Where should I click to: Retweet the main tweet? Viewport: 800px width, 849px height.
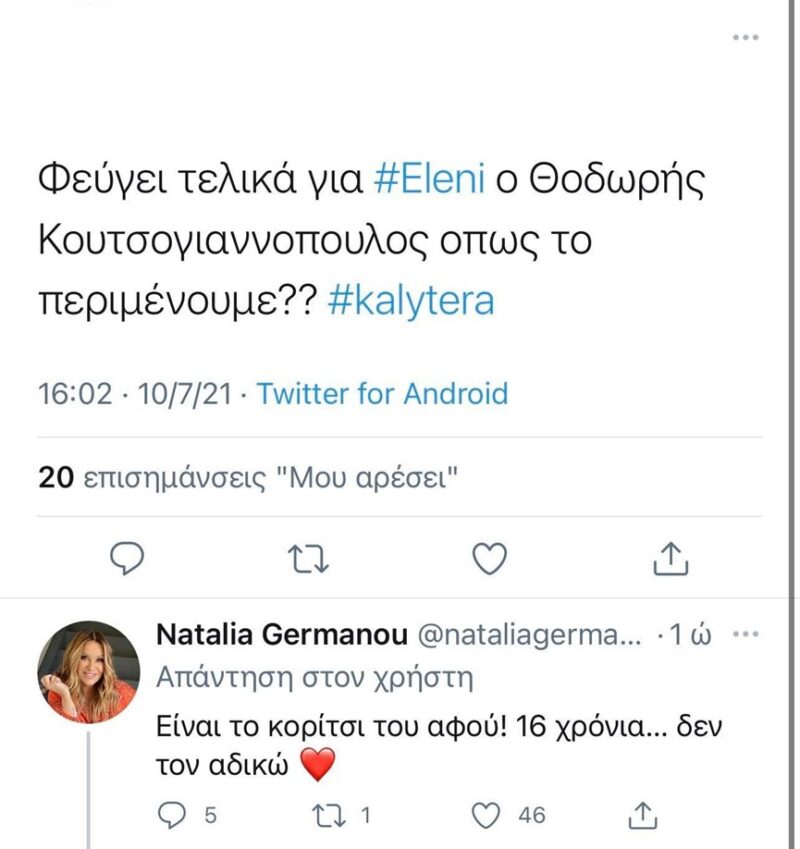308,559
